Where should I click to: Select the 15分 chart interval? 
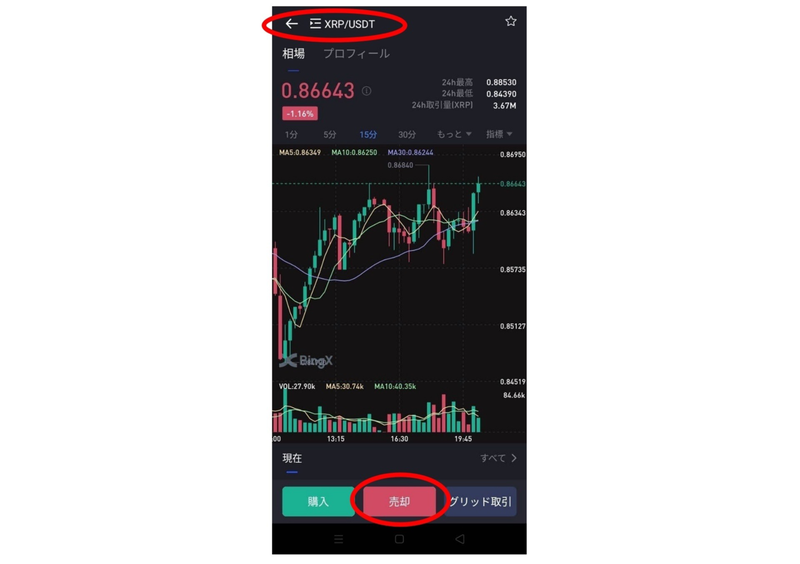(x=368, y=134)
